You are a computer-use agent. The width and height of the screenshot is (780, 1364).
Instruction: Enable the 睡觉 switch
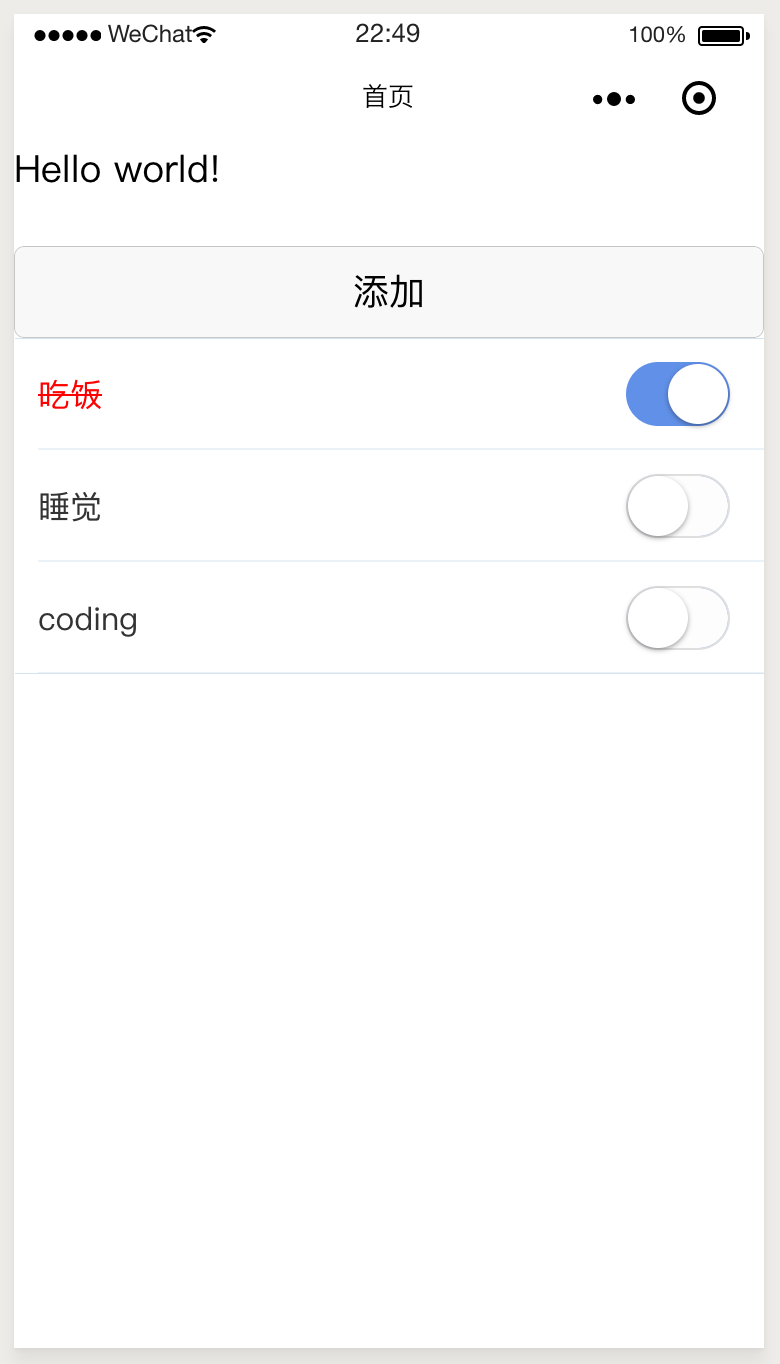677,506
